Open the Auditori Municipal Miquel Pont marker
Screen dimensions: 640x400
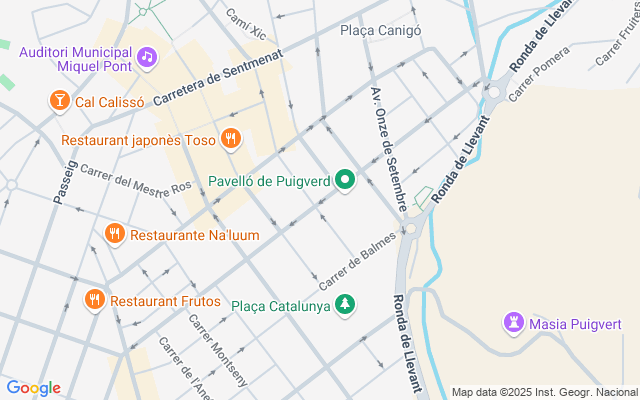point(147,57)
